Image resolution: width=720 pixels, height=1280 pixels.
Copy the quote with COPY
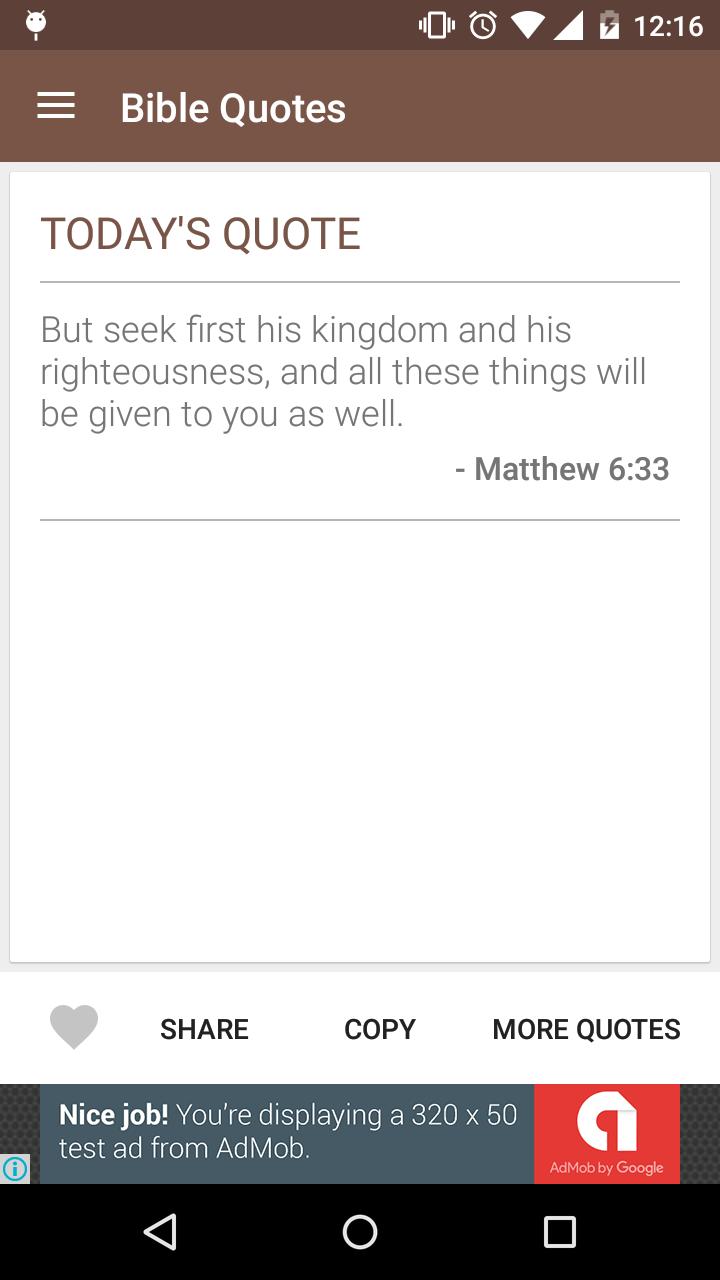(x=379, y=1027)
